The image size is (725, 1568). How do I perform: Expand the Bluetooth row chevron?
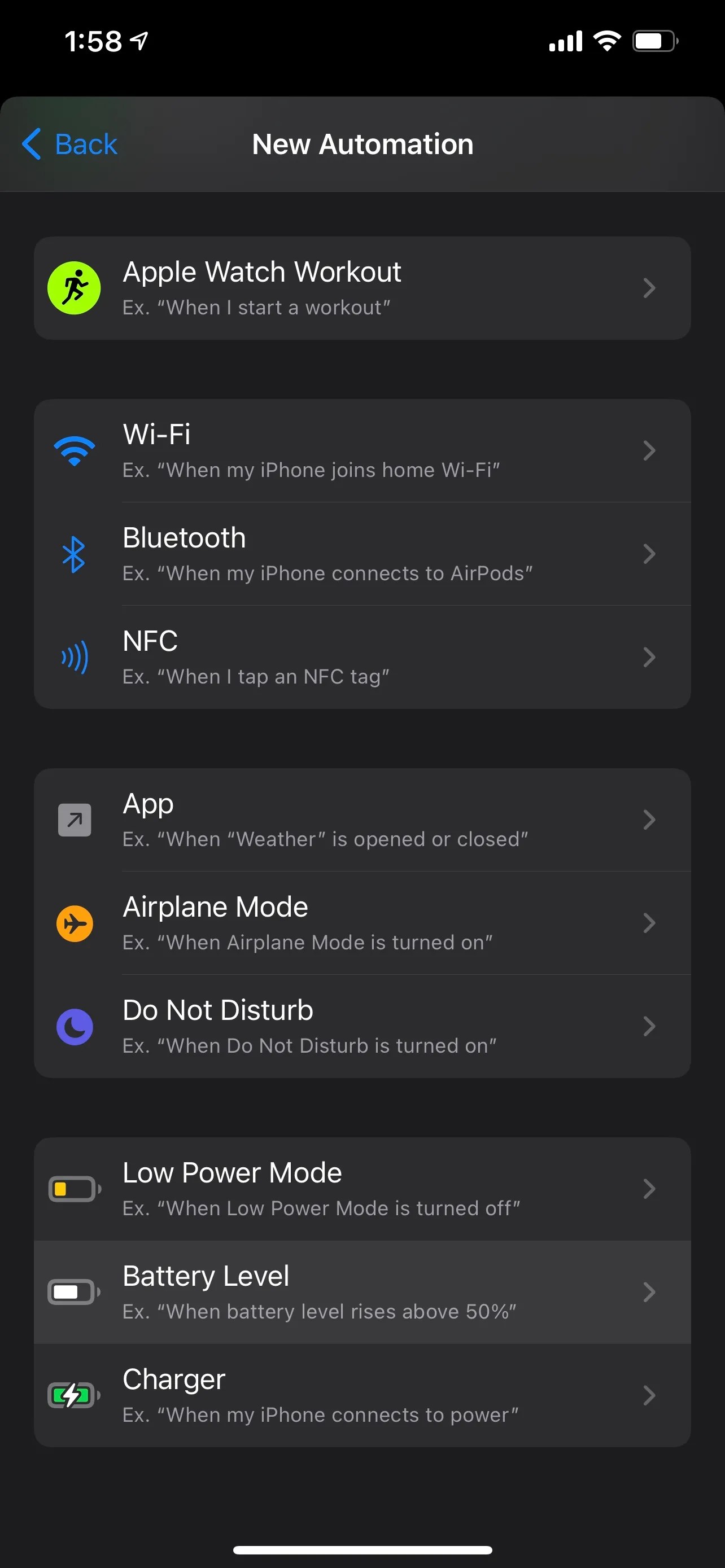(650, 553)
